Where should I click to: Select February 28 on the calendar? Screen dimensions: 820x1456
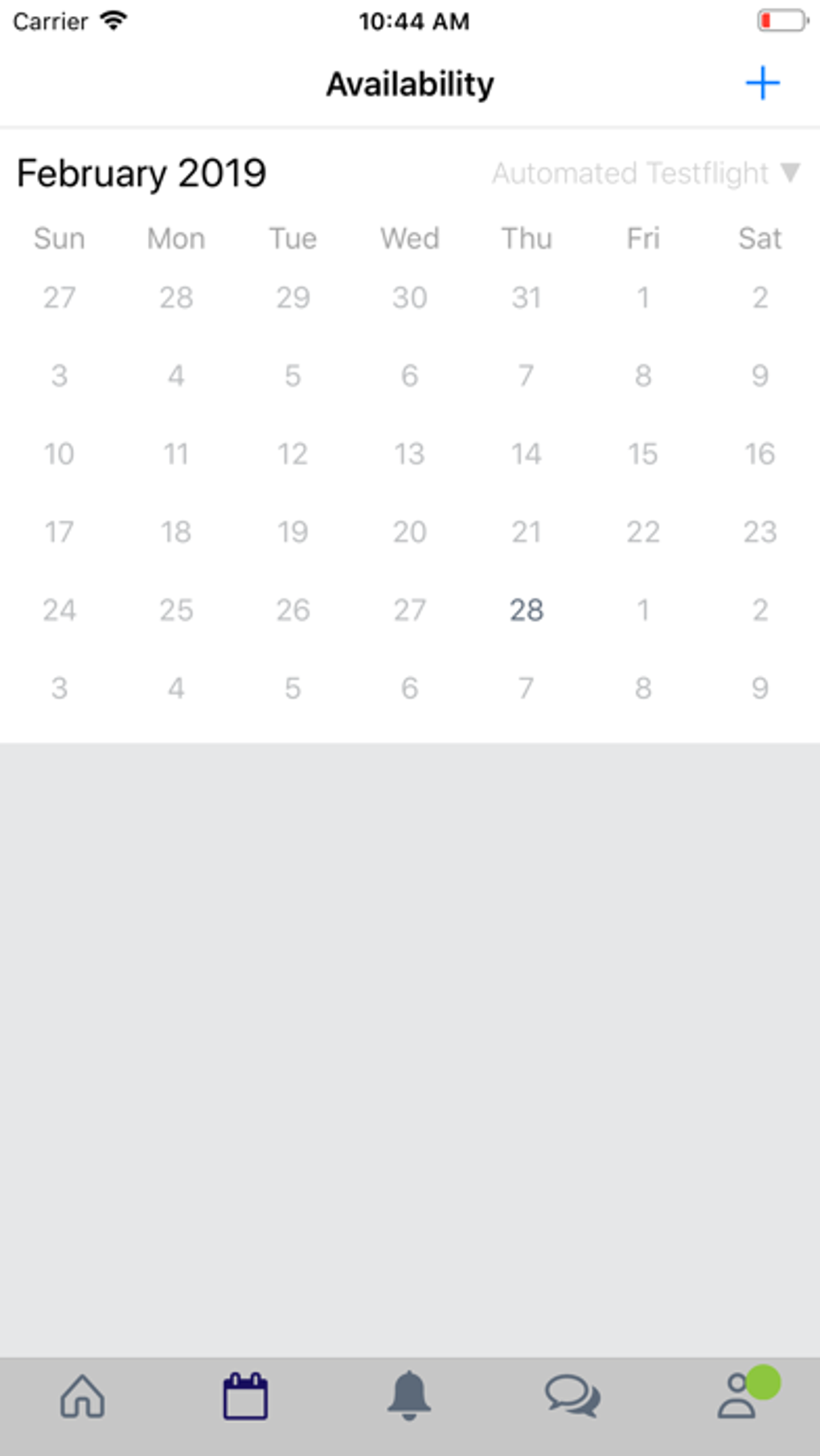pos(527,610)
